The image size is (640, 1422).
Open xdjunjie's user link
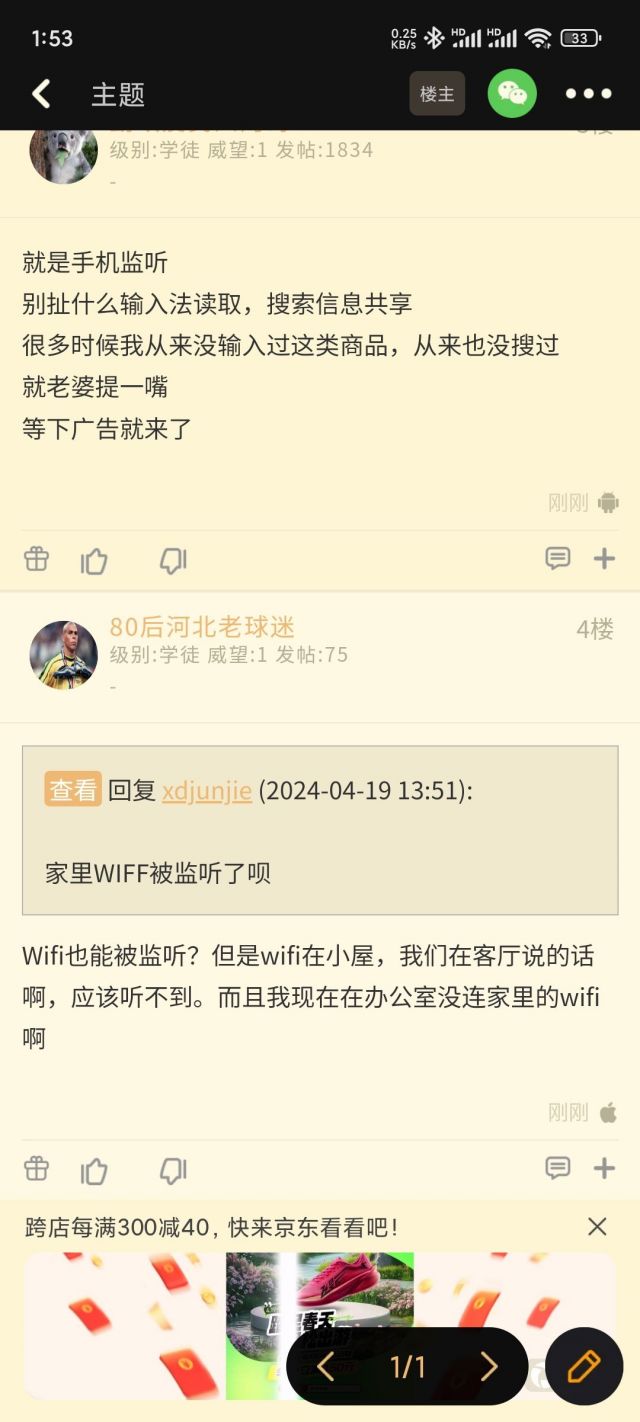(207, 790)
